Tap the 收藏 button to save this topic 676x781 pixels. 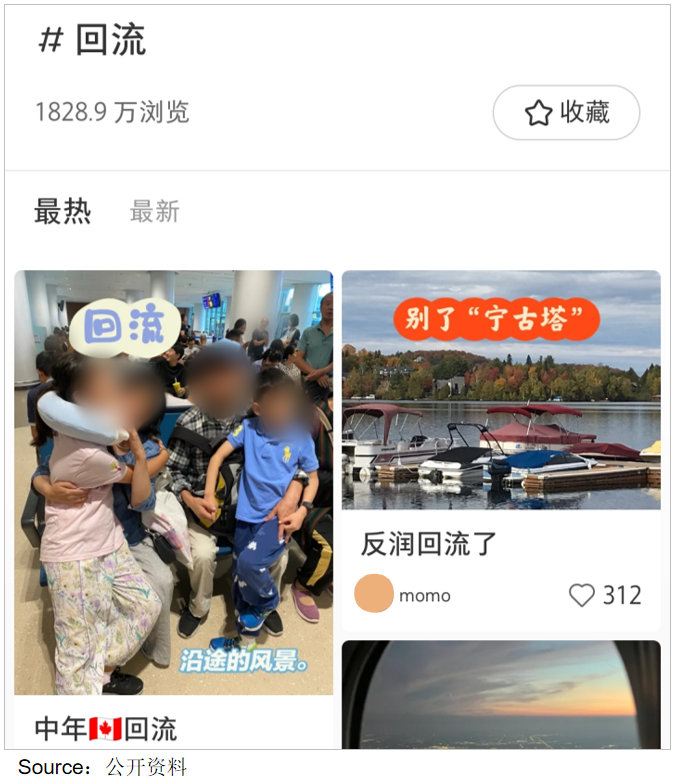(x=566, y=112)
